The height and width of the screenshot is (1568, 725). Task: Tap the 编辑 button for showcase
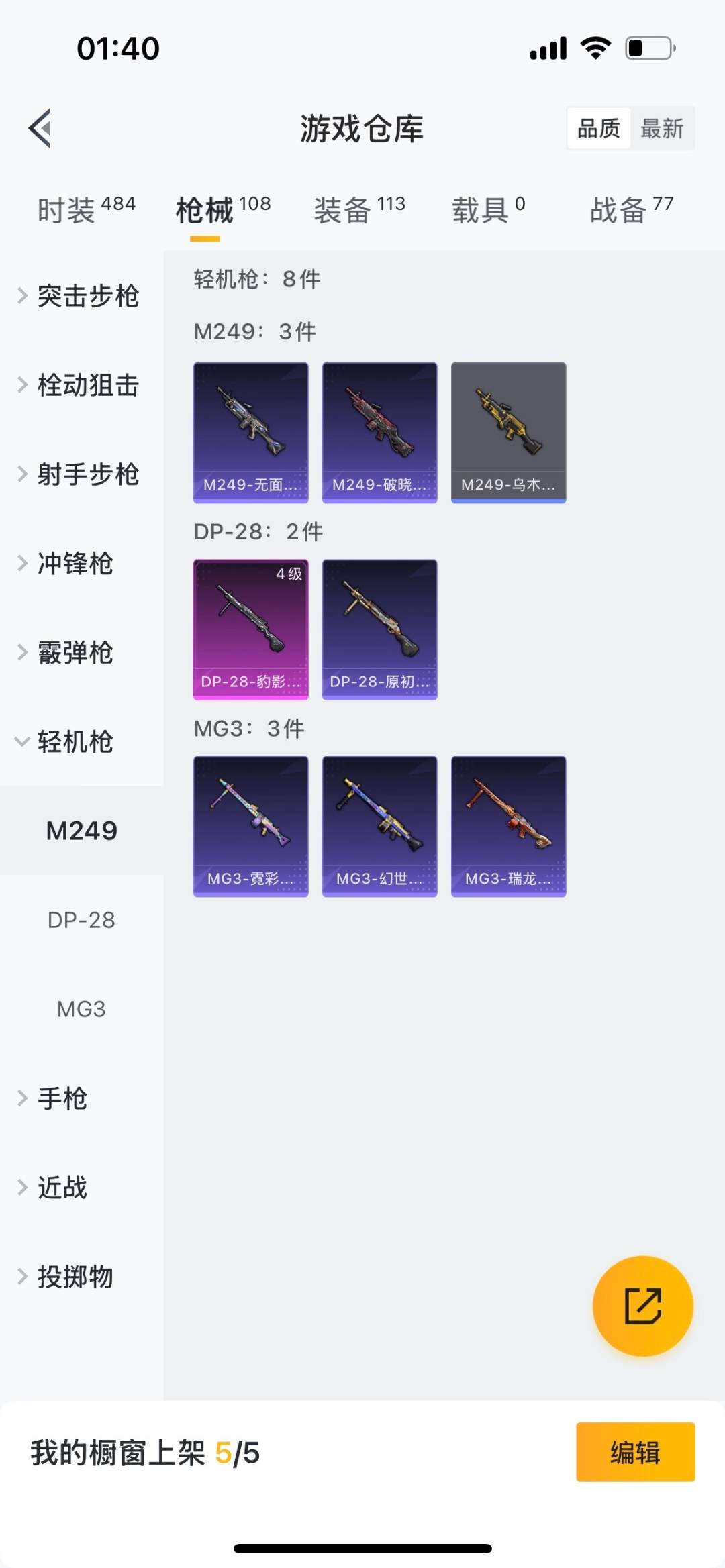point(635,1452)
